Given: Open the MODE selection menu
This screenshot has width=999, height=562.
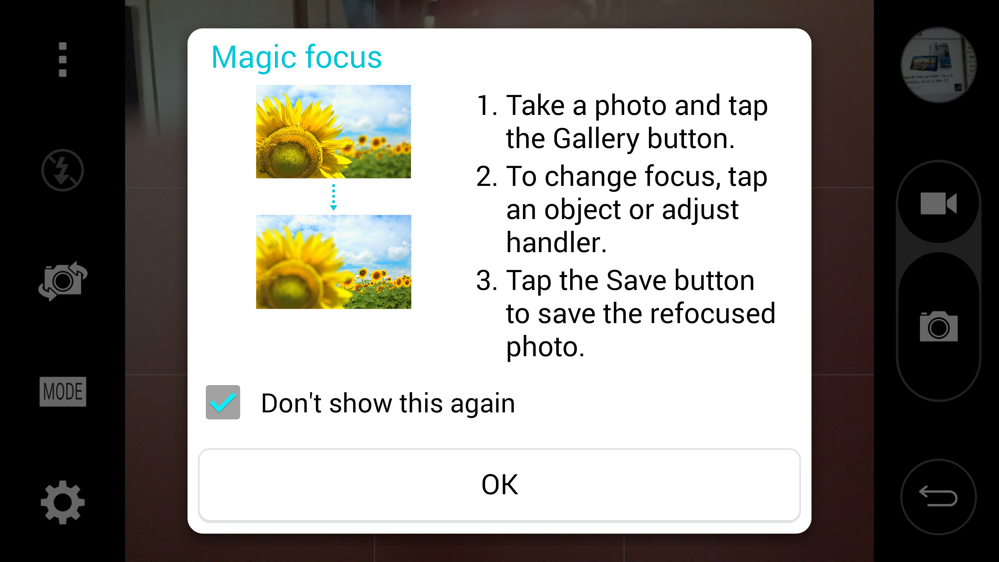Looking at the screenshot, I should coord(62,392).
